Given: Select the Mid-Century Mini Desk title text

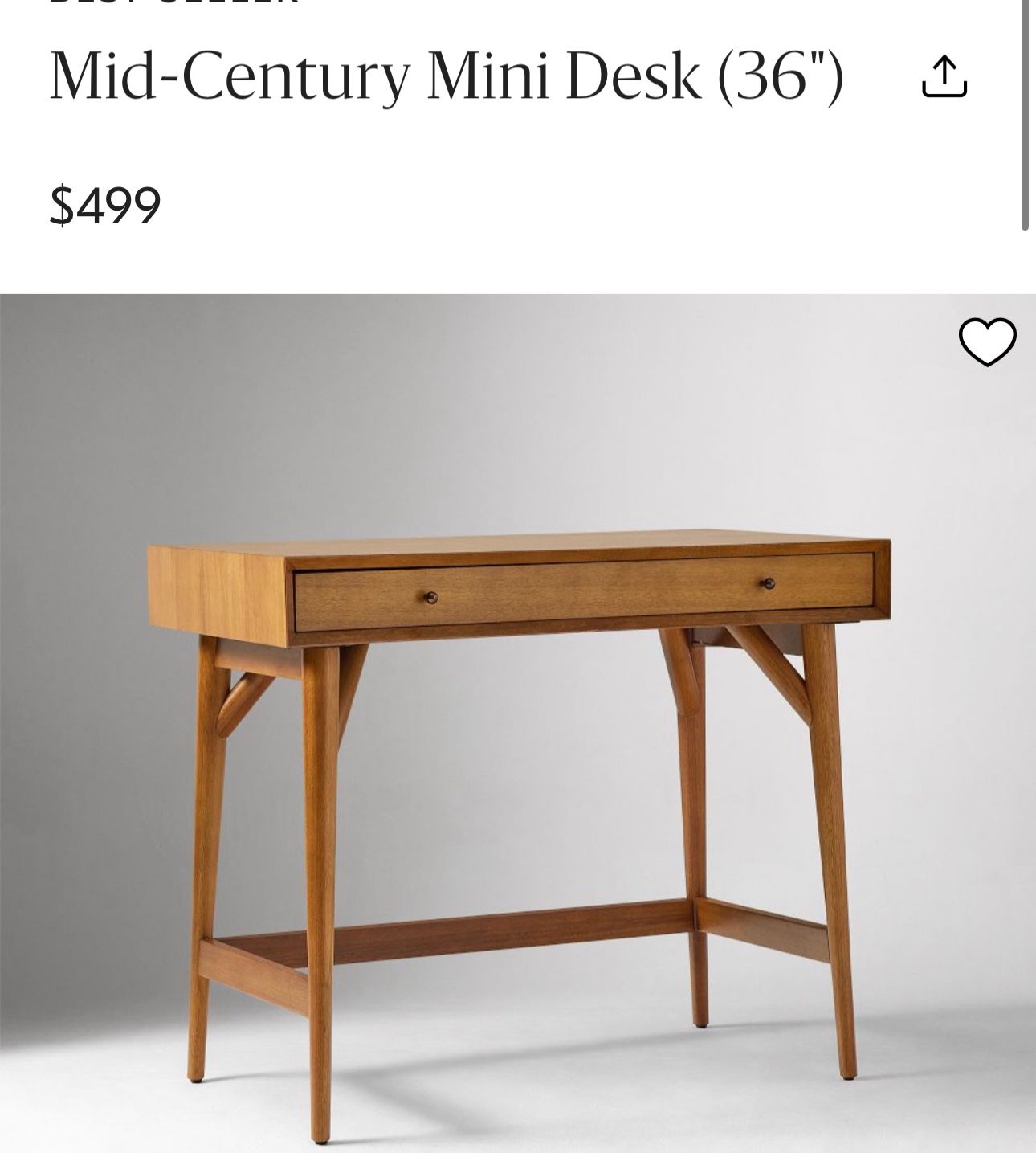Looking at the screenshot, I should (x=448, y=76).
